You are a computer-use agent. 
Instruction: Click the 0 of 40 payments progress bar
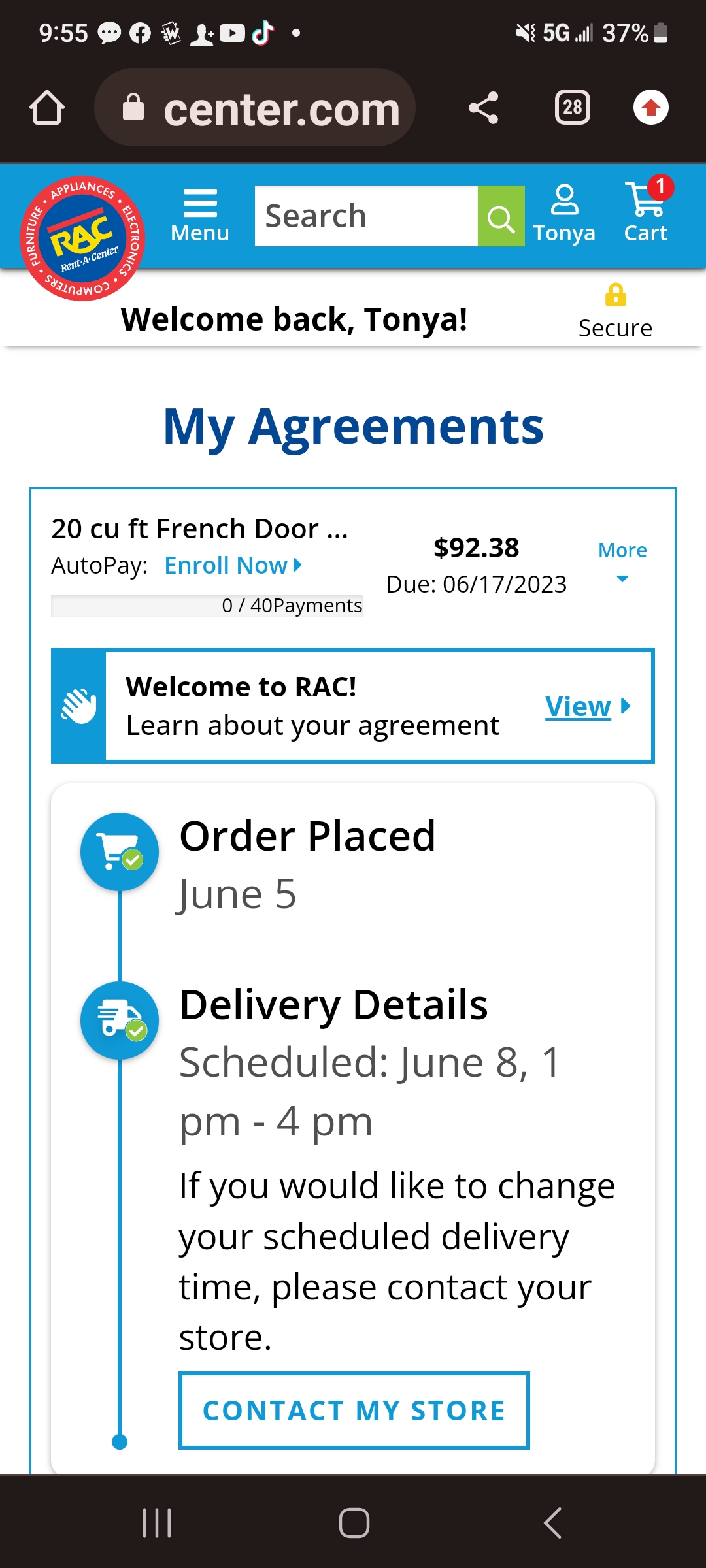pos(207,606)
